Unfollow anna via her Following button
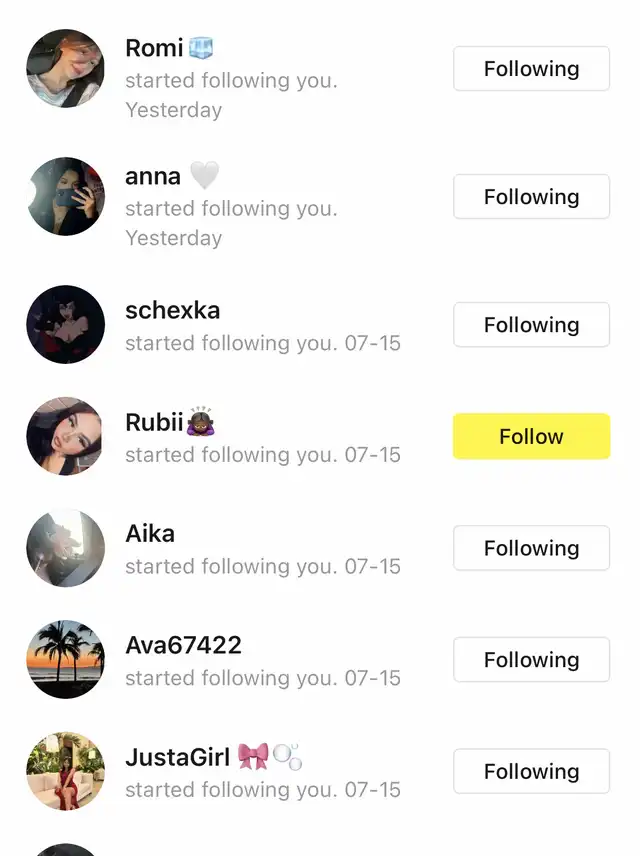This screenshot has height=856, width=640. tap(531, 197)
